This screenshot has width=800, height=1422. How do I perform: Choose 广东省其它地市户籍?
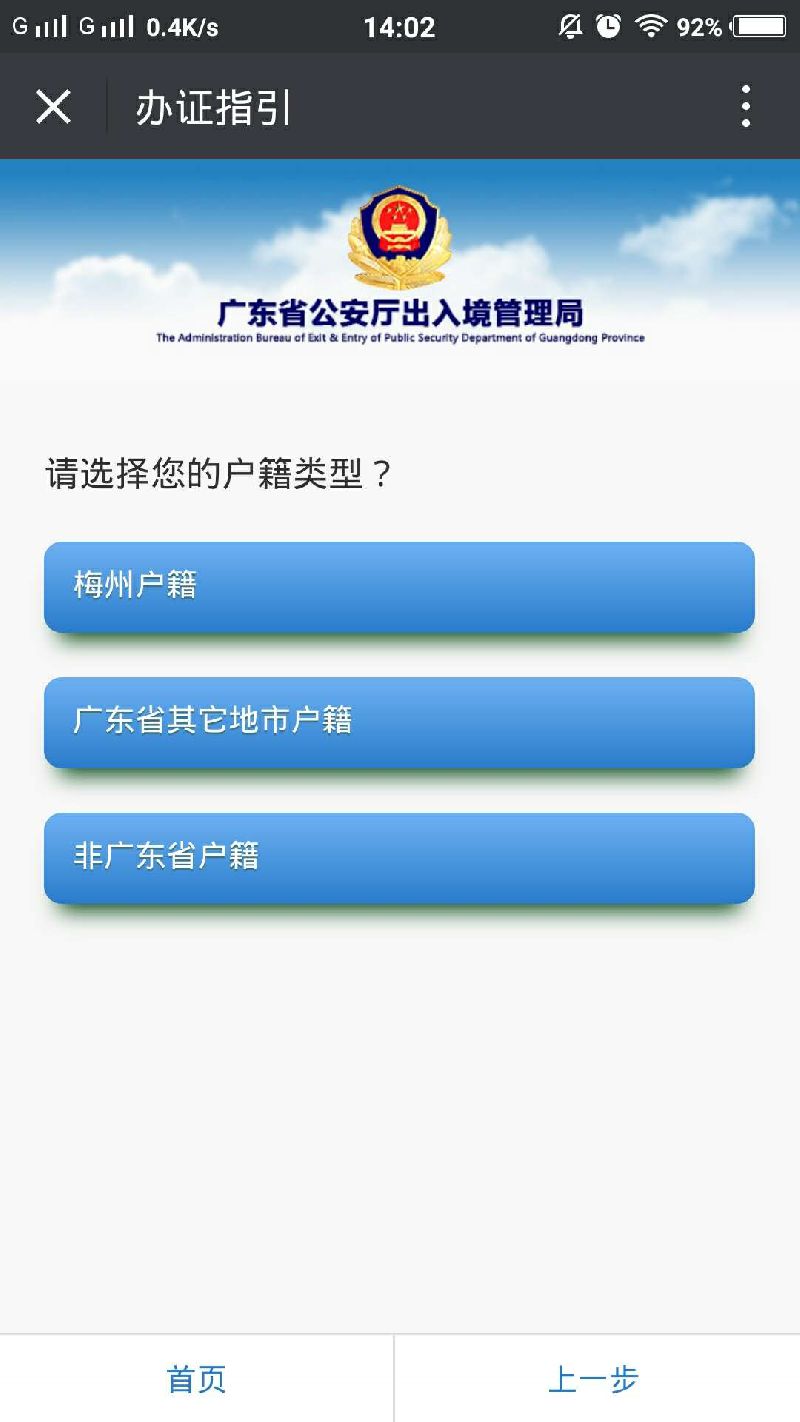399,722
